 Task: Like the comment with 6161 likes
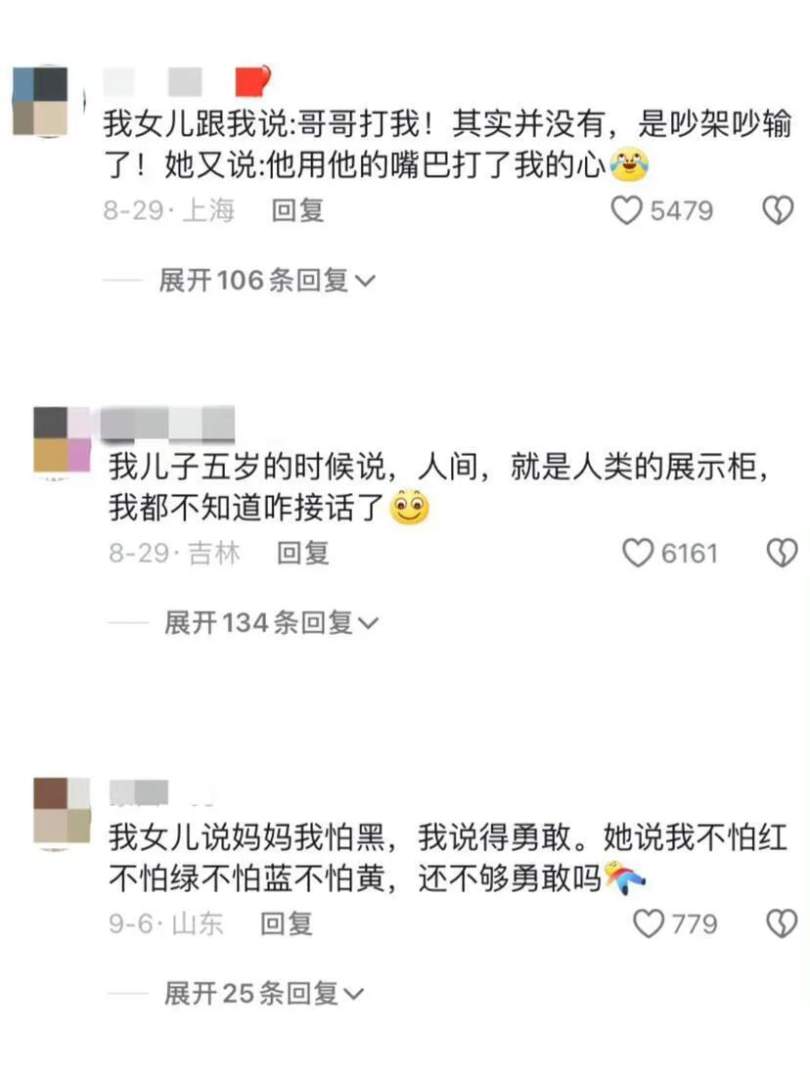coord(637,553)
